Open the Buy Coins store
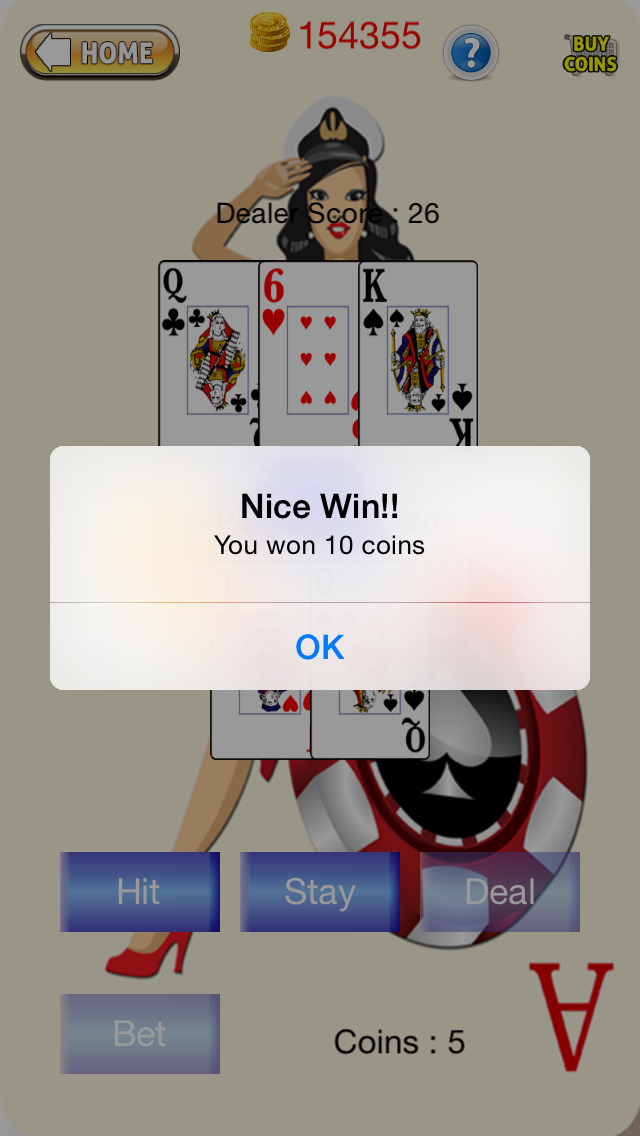This screenshot has width=640, height=1136. tap(590, 54)
